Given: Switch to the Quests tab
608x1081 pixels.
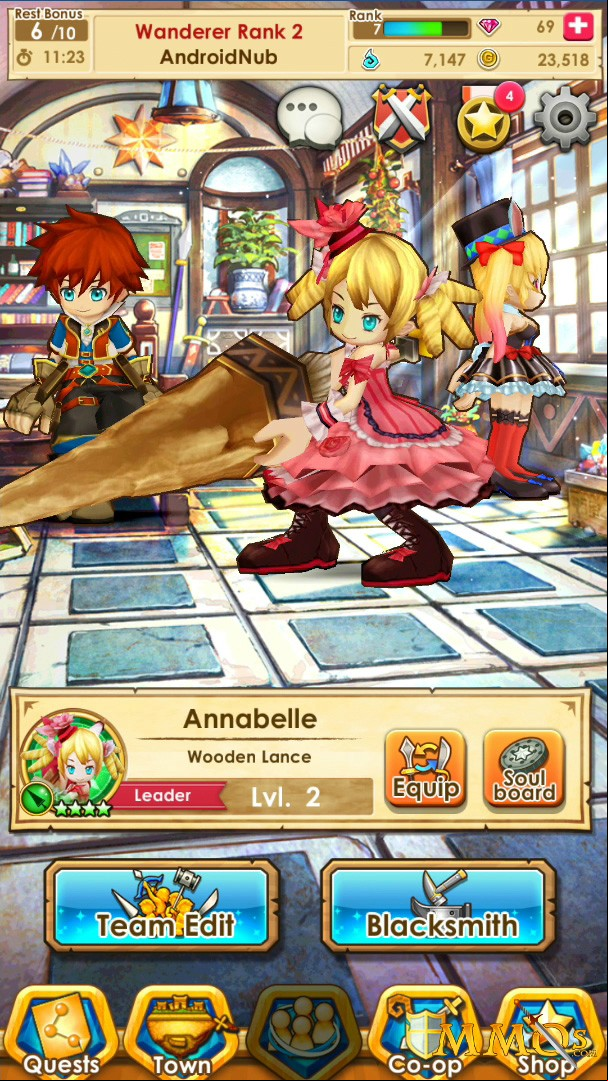Looking at the screenshot, I should point(62,1034).
